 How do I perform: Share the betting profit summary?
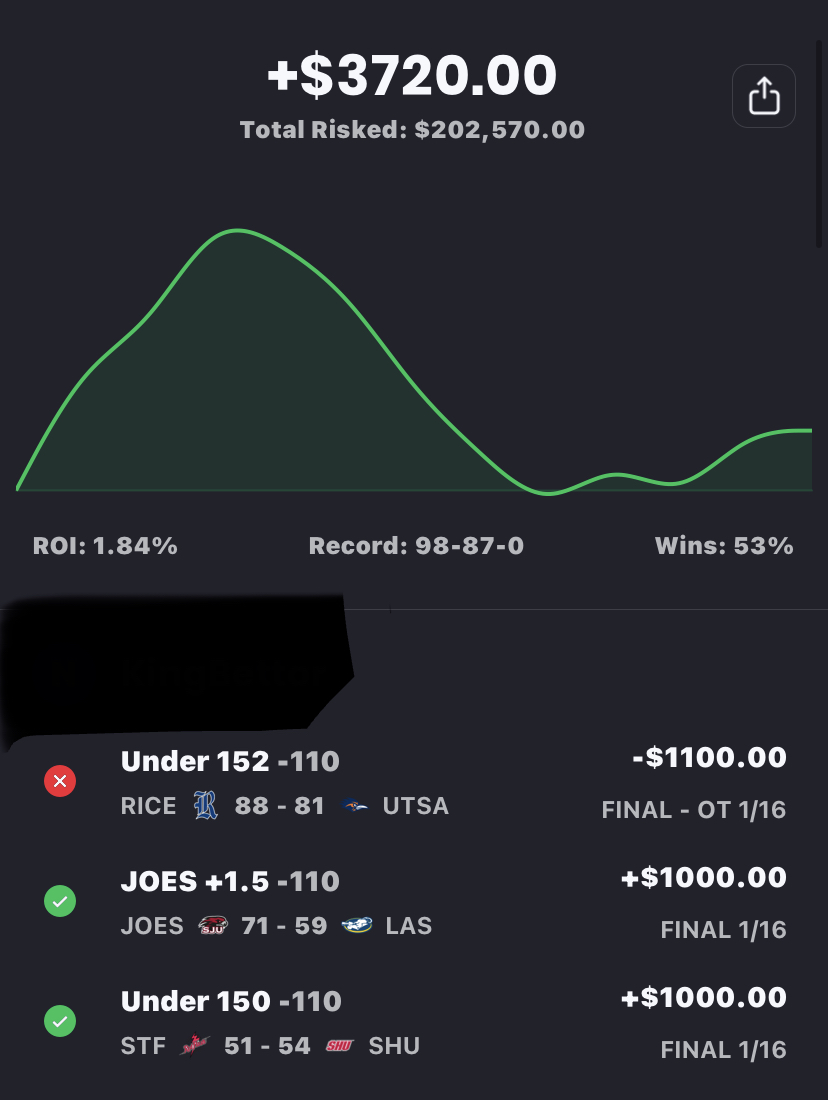763,96
